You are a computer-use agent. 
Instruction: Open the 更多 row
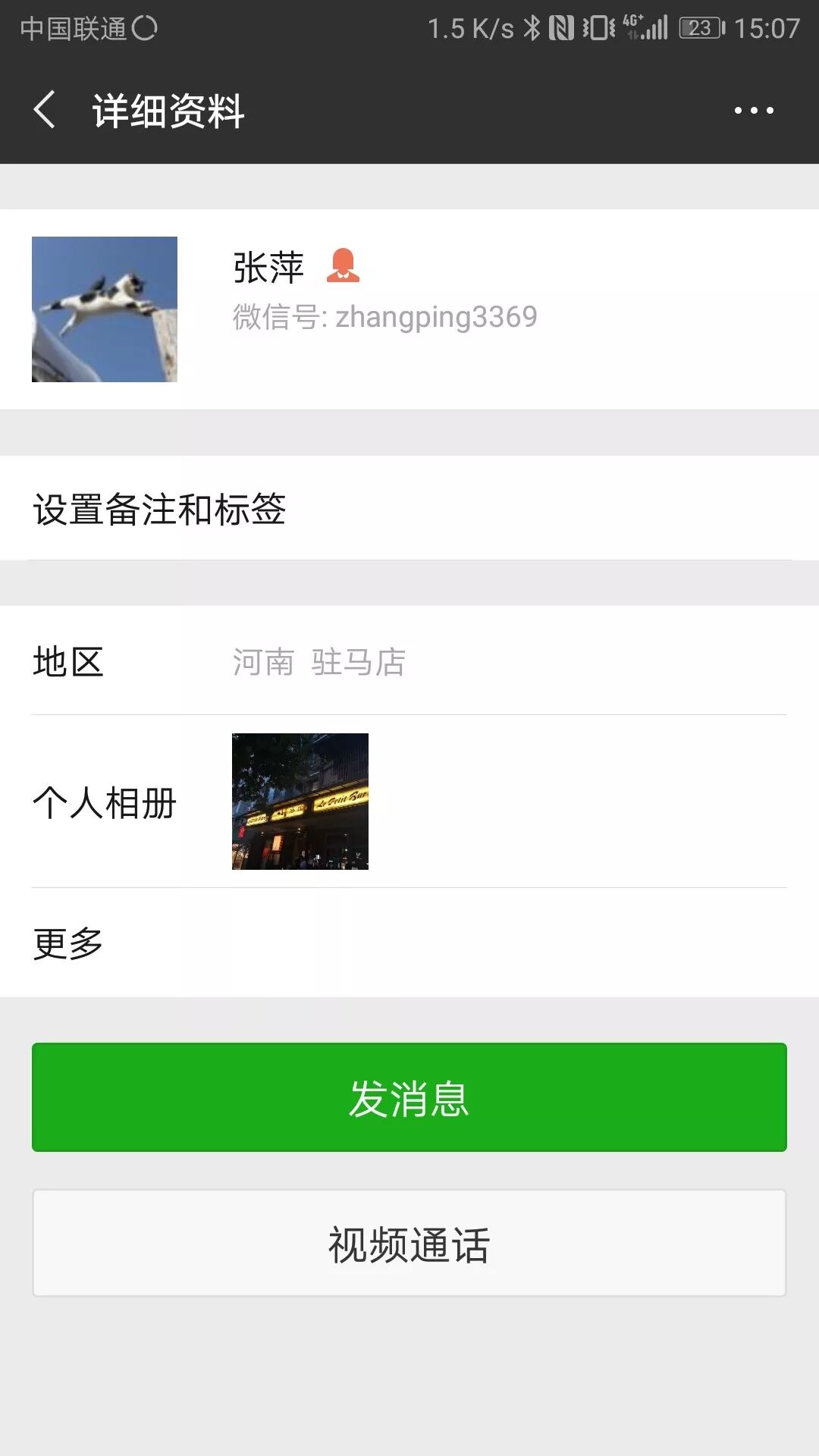click(x=409, y=943)
